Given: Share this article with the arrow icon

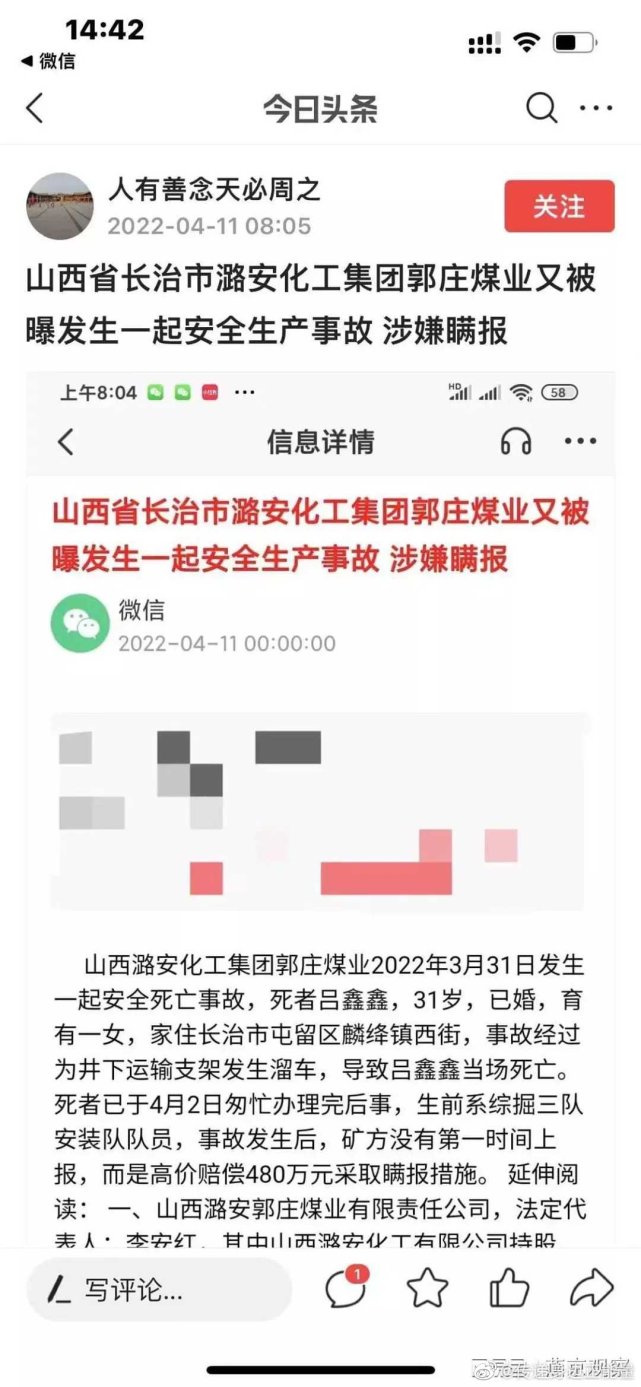Looking at the screenshot, I should coord(591,1288).
